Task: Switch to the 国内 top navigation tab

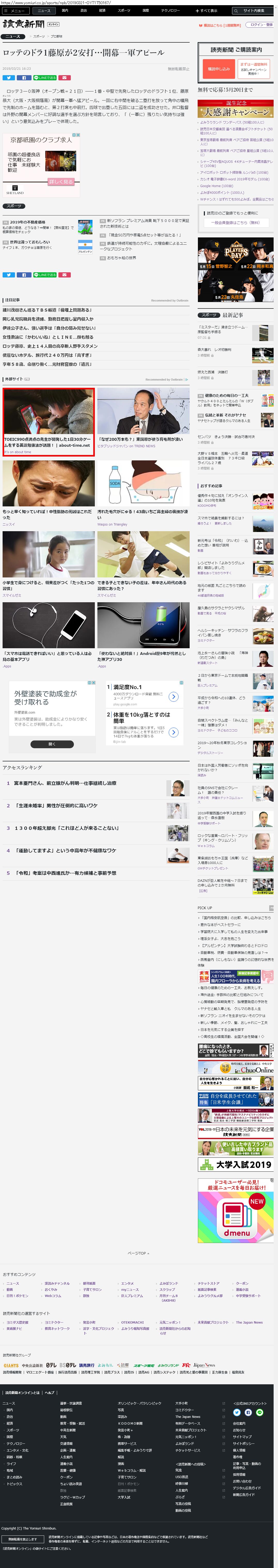Action: (65, 10)
